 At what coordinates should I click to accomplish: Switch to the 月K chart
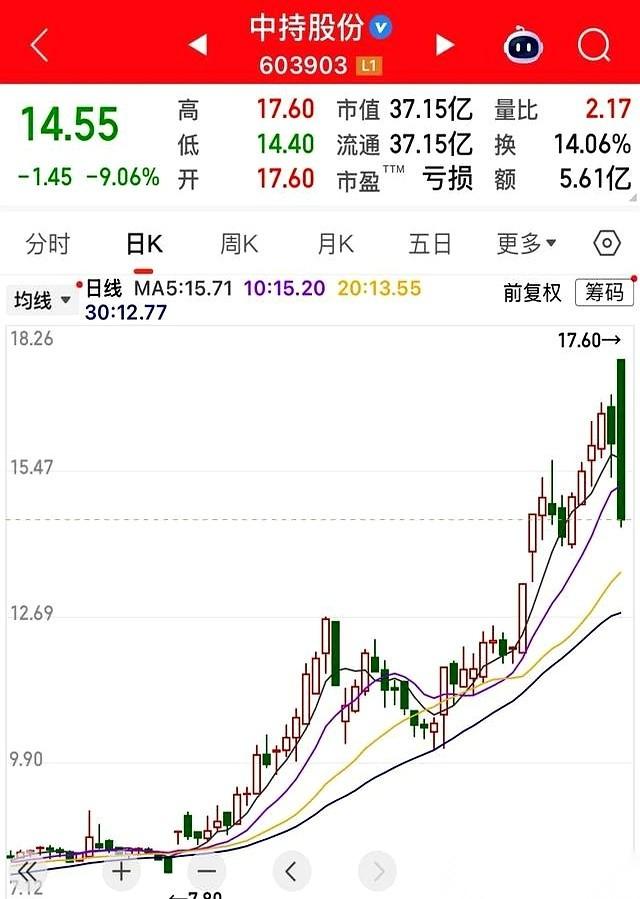click(x=335, y=243)
